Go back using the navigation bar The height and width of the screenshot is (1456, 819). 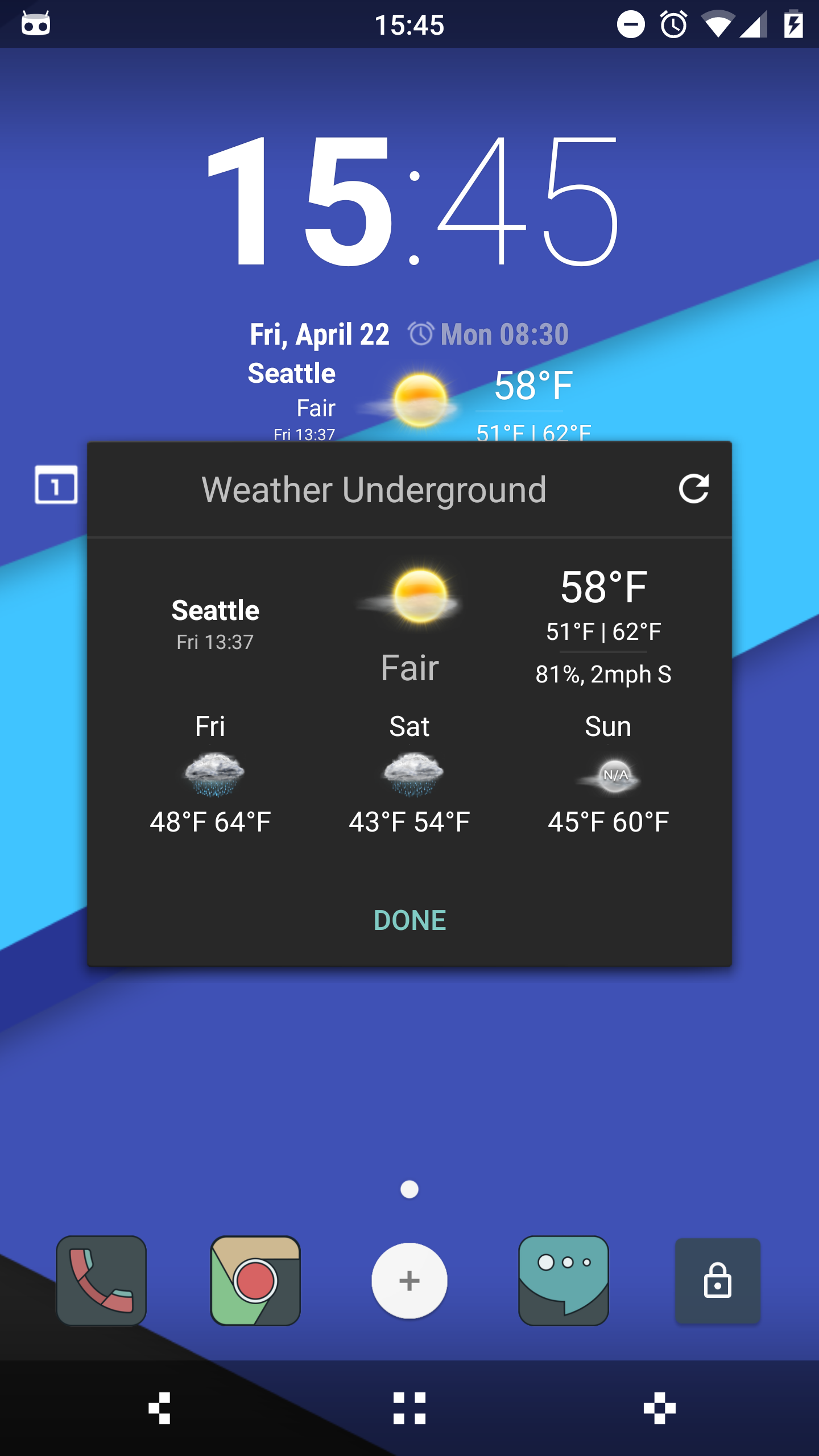pos(159,1408)
